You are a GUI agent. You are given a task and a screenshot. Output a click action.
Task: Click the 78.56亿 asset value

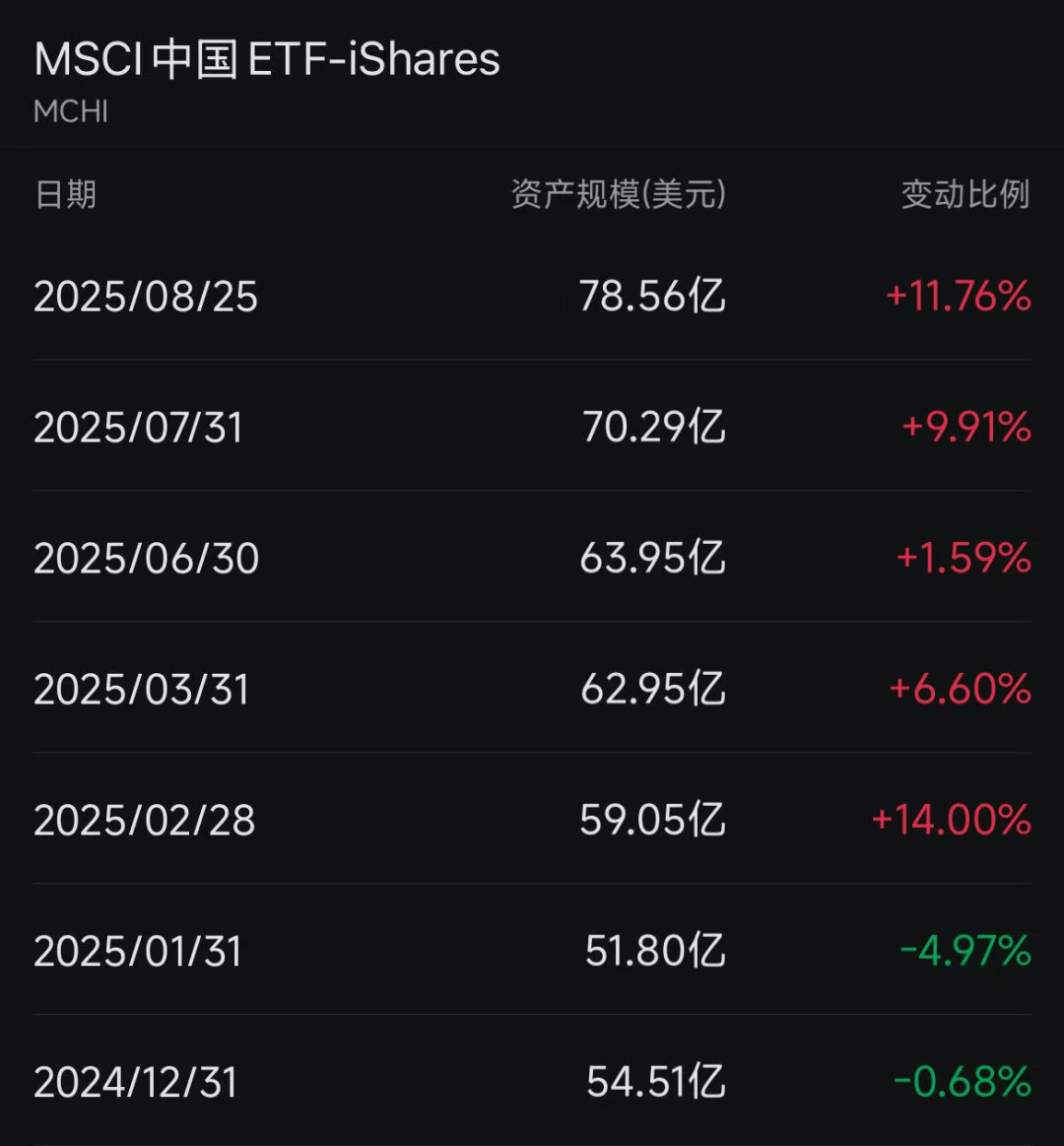tap(651, 297)
